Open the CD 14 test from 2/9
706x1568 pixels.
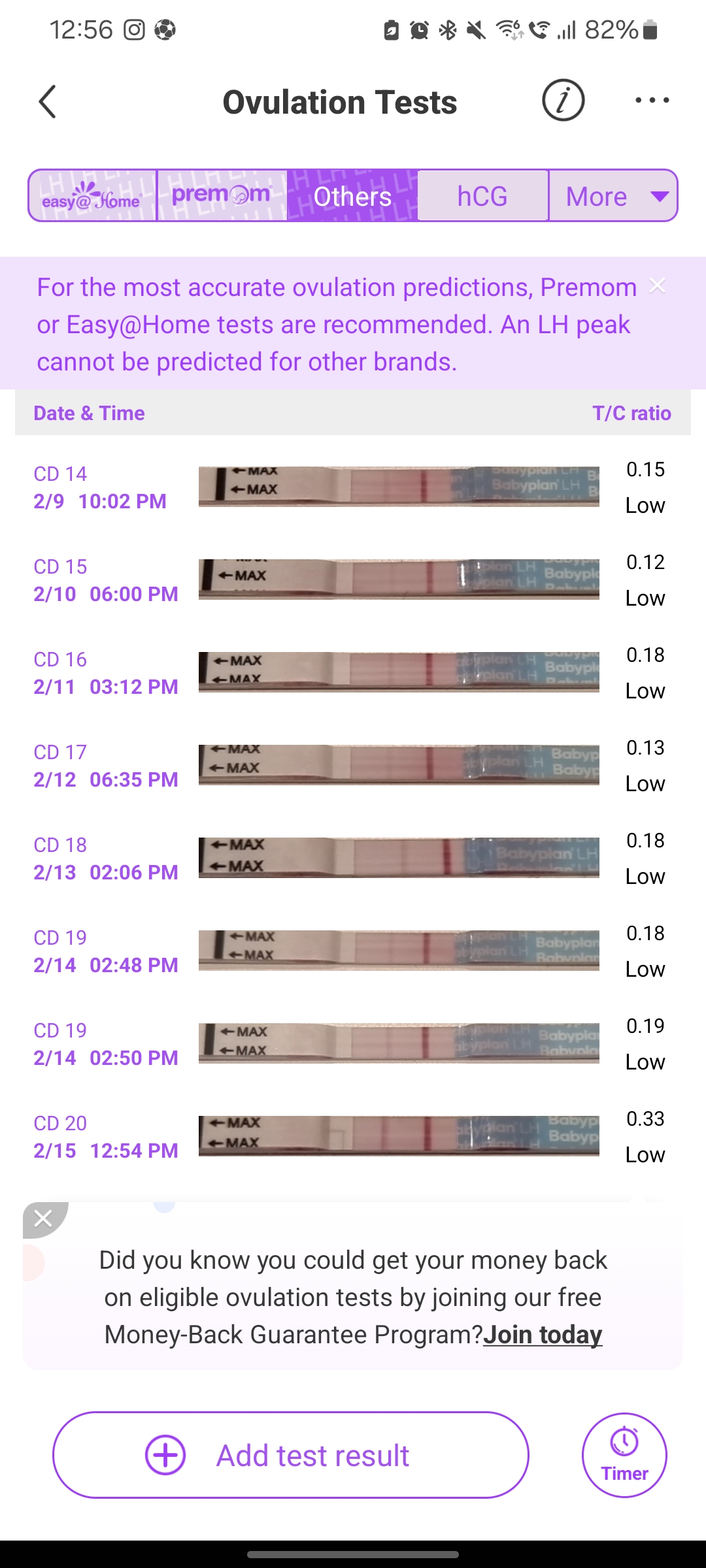(353, 487)
